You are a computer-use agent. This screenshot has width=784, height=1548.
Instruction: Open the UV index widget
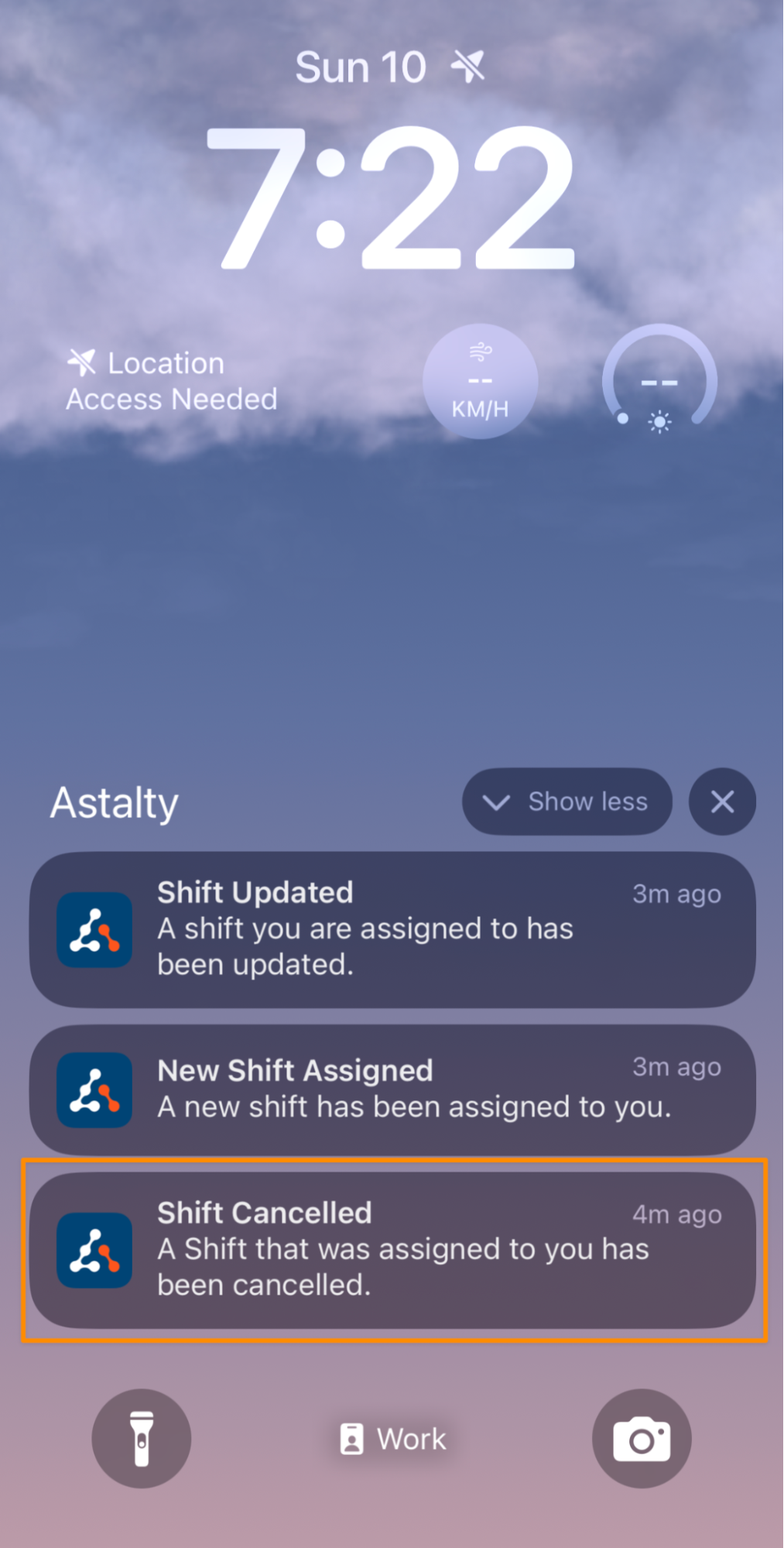tap(659, 381)
